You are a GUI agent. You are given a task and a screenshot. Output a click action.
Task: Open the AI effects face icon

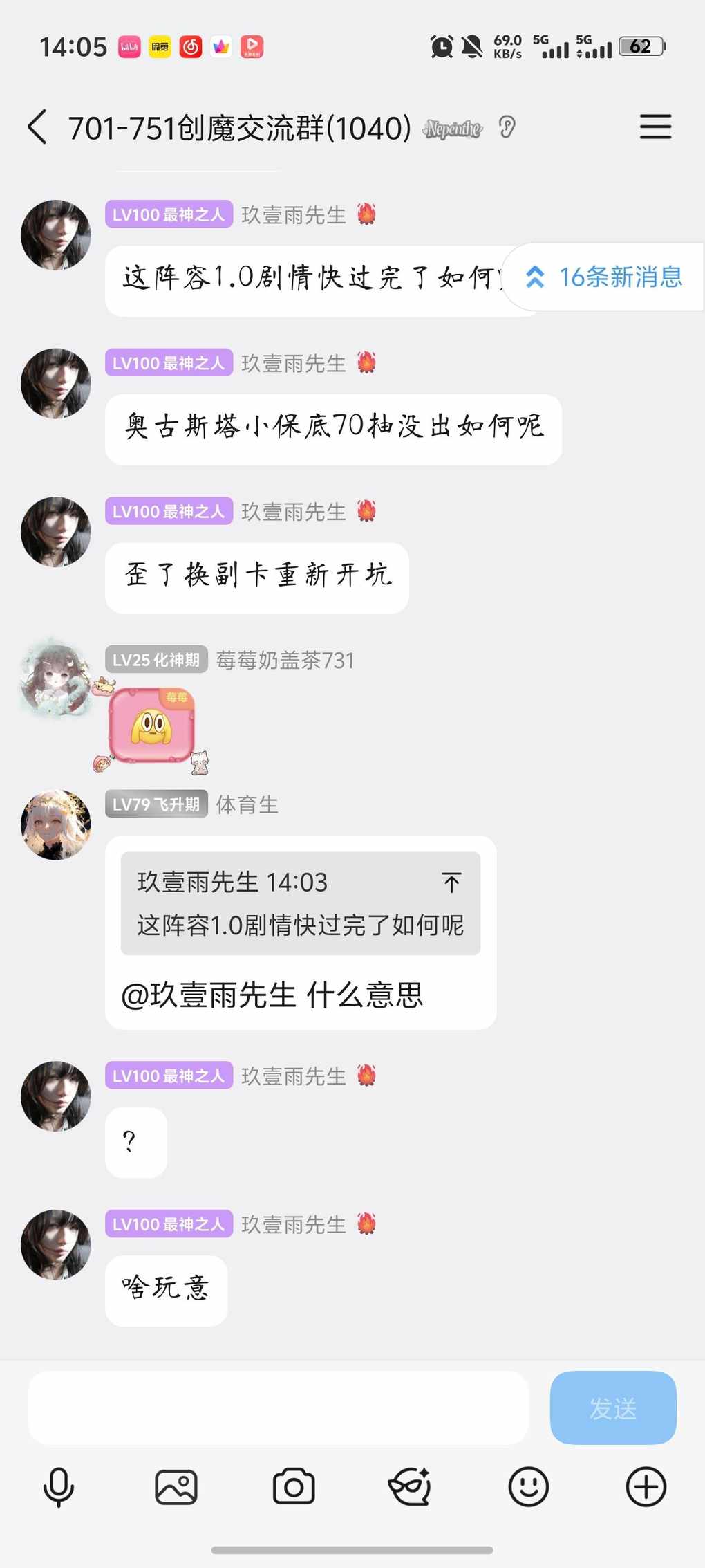point(411,1486)
